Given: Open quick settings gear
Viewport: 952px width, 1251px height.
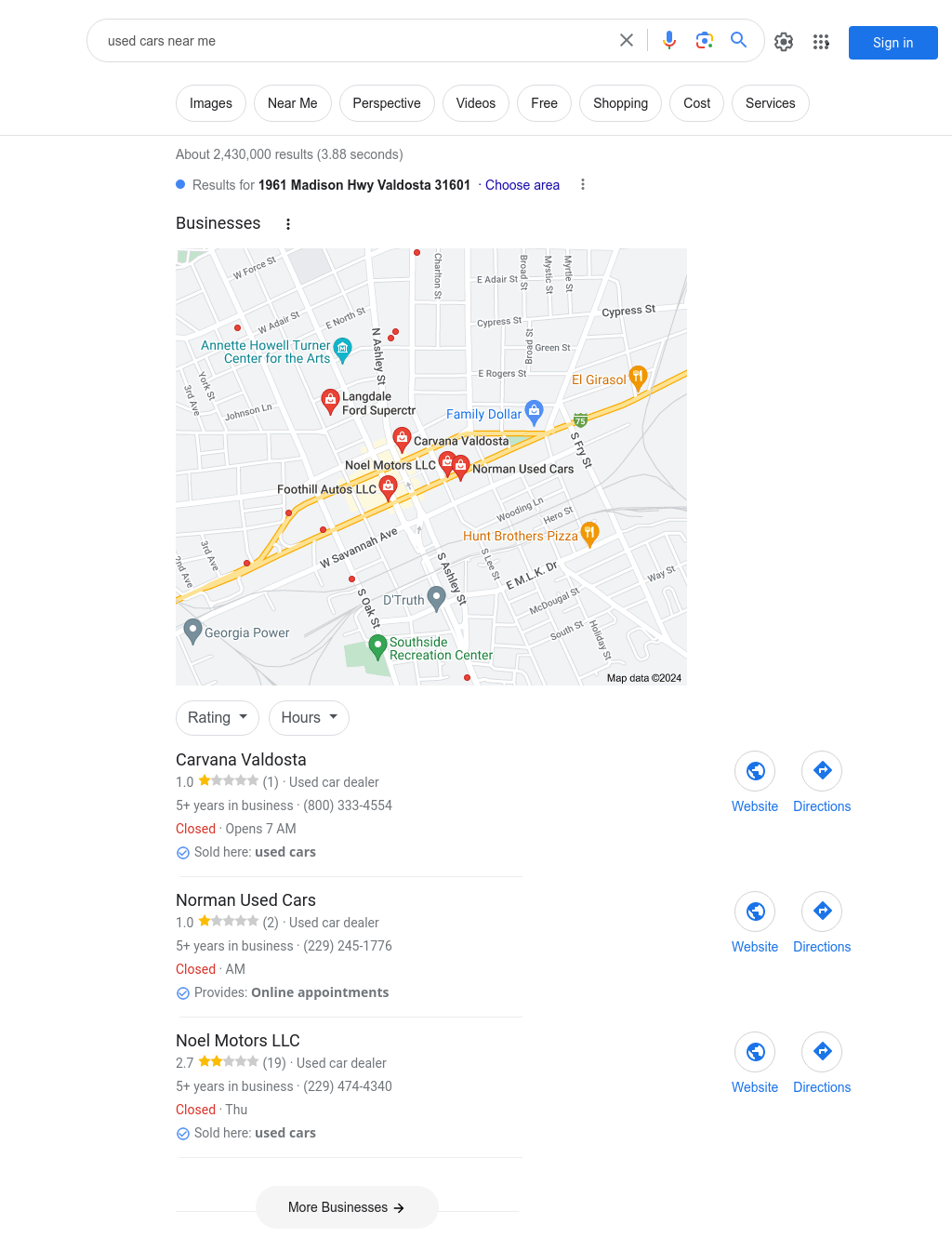Looking at the screenshot, I should 784,42.
